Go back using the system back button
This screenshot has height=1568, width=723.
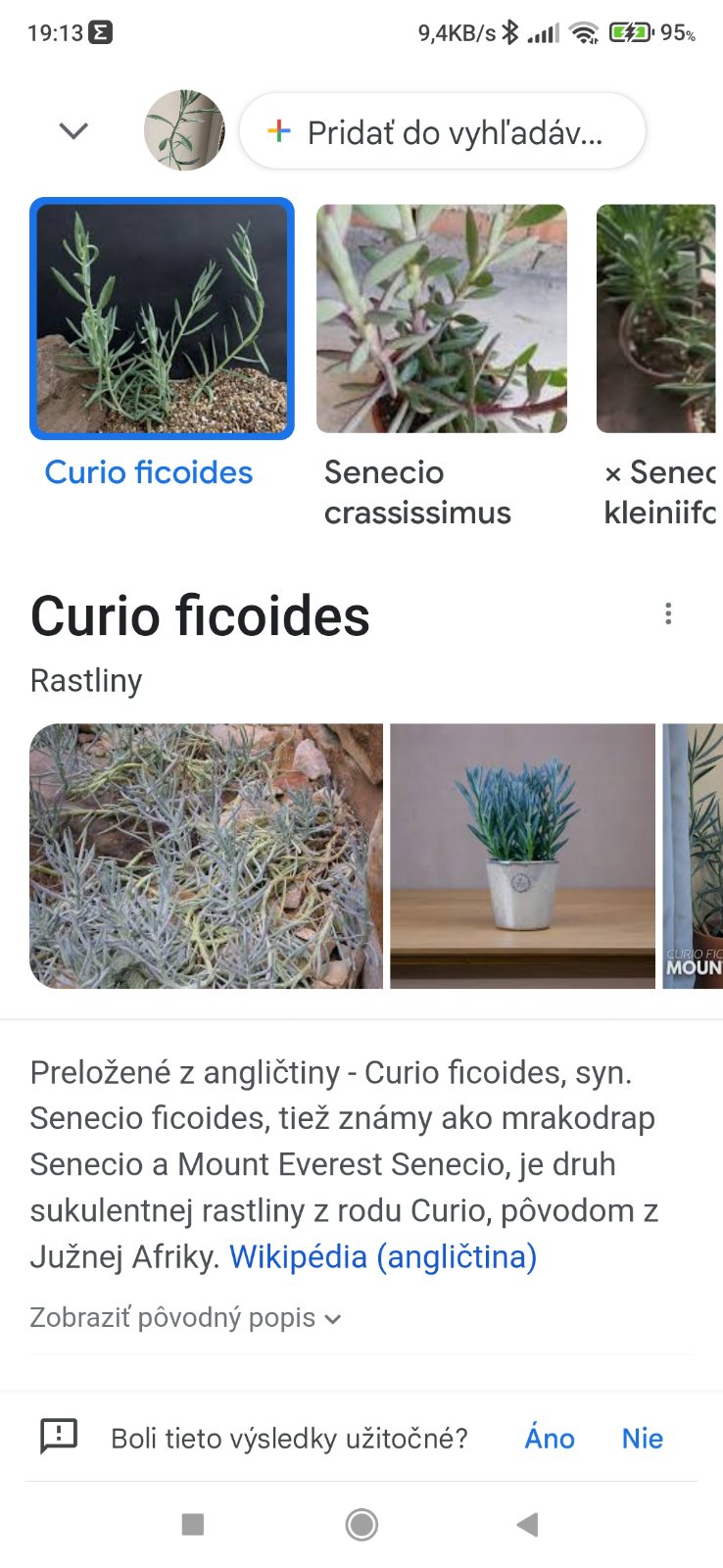pyautogui.click(x=528, y=1524)
